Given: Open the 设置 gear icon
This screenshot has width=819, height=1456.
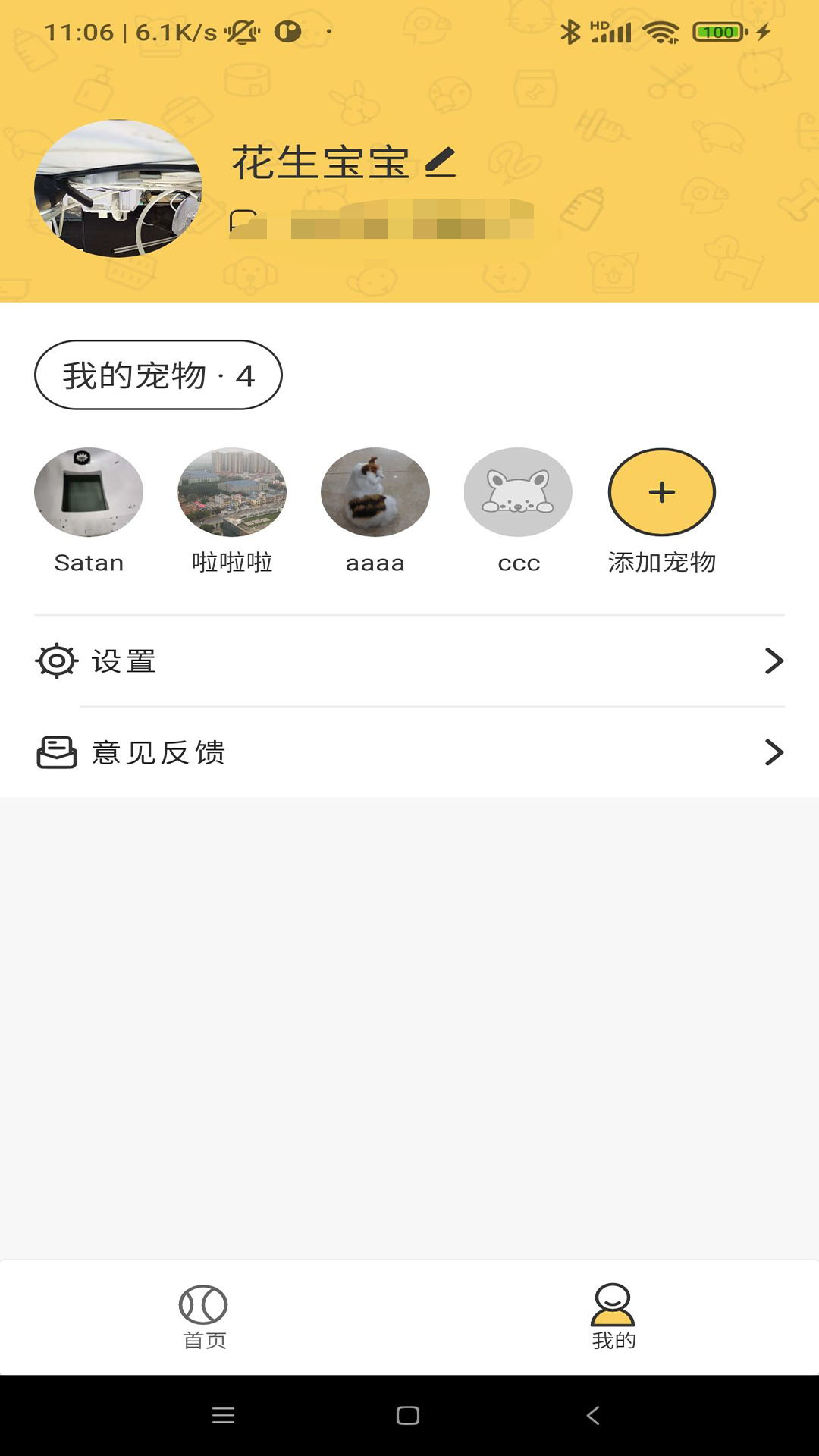Looking at the screenshot, I should 55,661.
